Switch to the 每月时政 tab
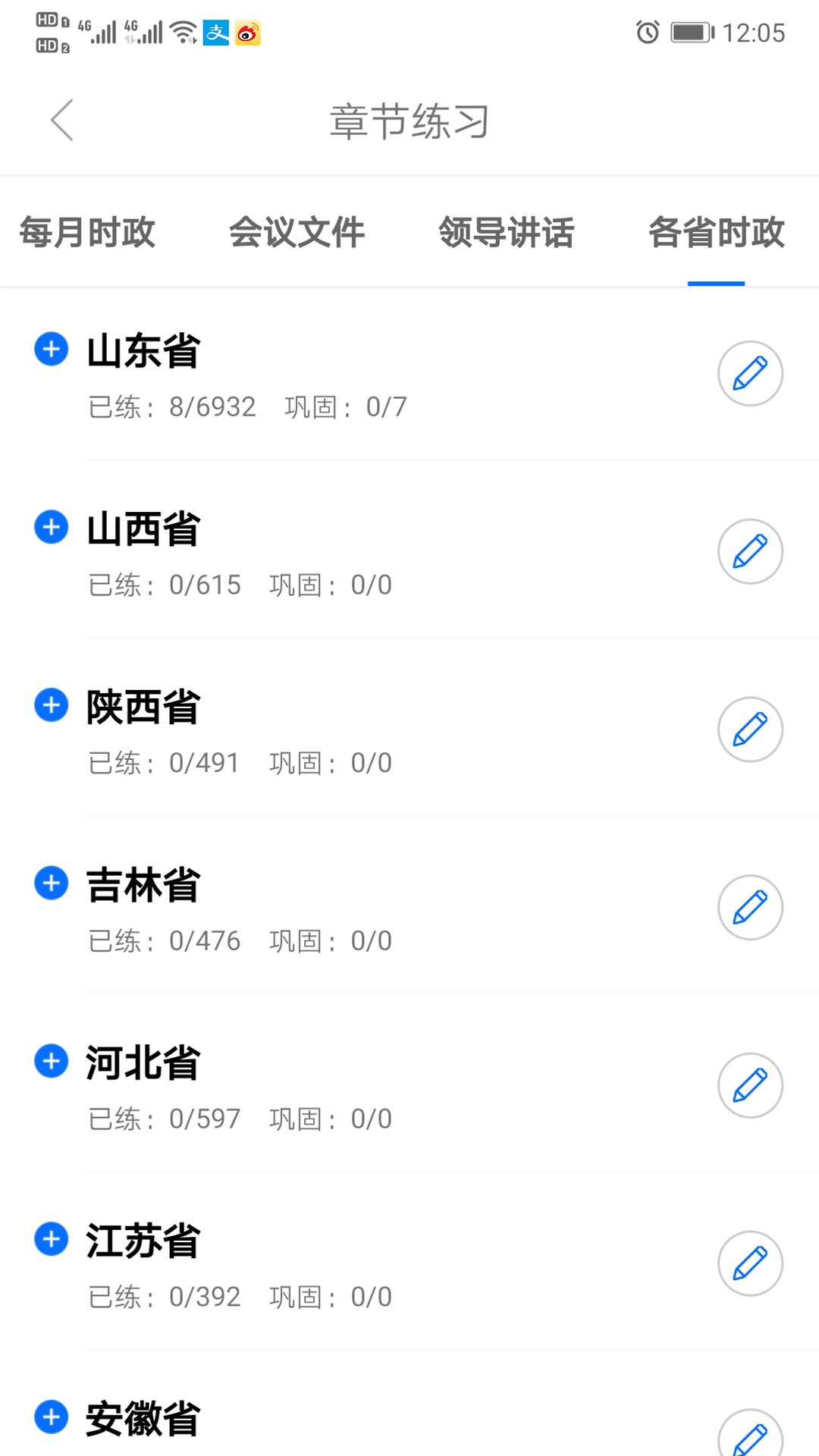819x1456 pixels. click(x=87, y=232)
